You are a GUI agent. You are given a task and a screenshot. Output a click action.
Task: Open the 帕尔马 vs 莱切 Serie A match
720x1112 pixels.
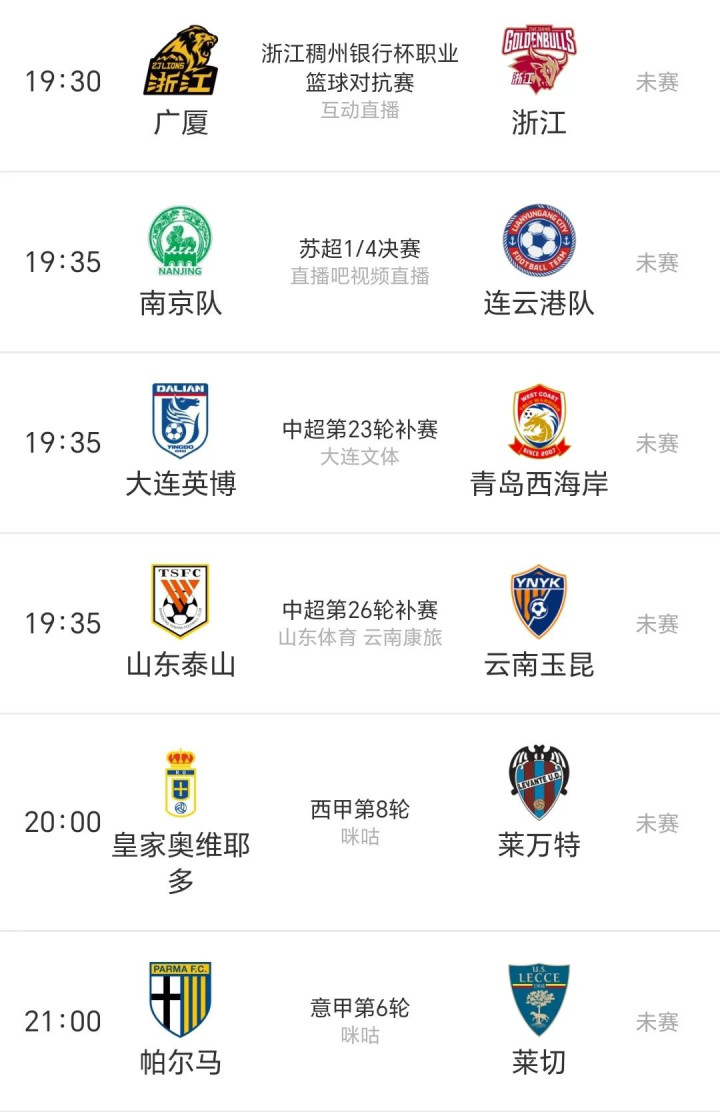coord(360,1020)
